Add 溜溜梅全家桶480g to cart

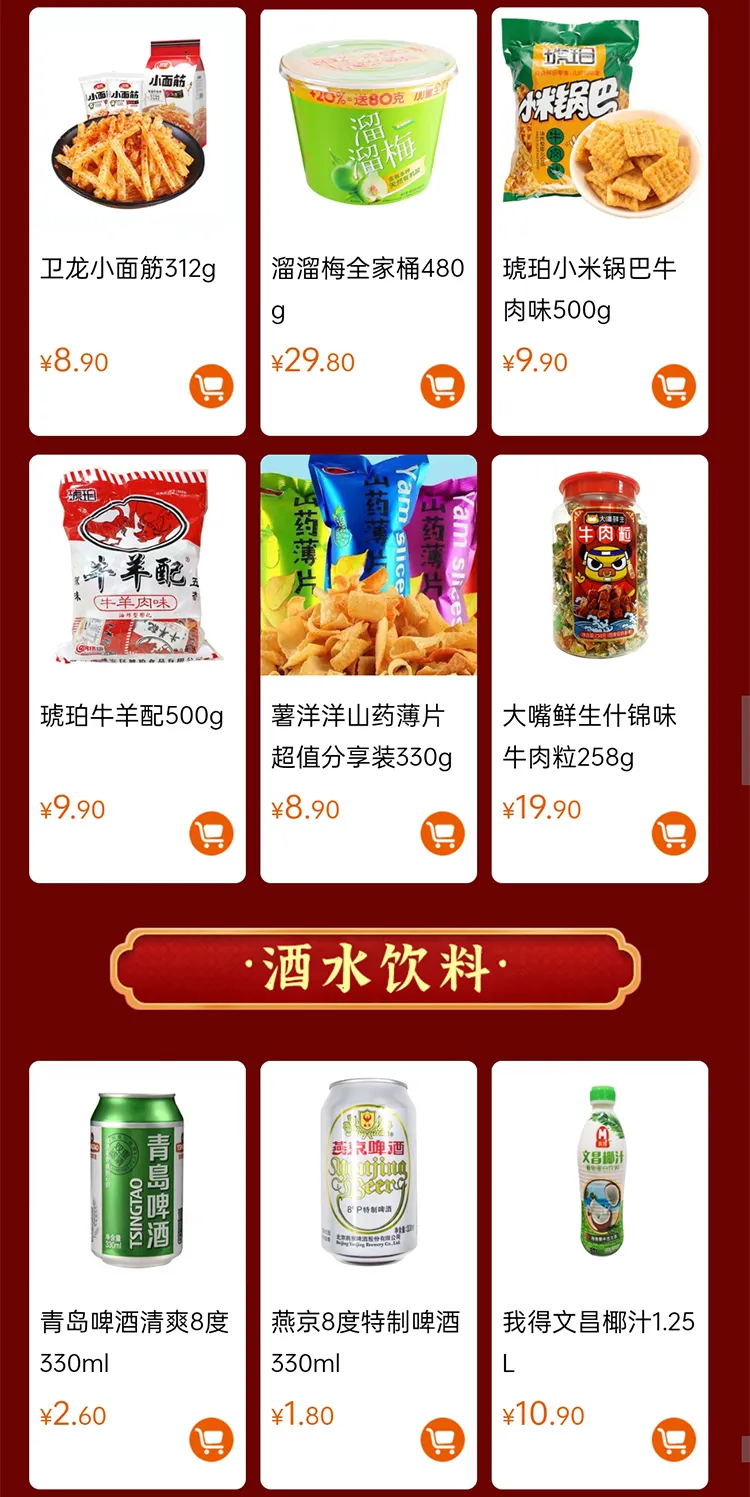point(442,386)
